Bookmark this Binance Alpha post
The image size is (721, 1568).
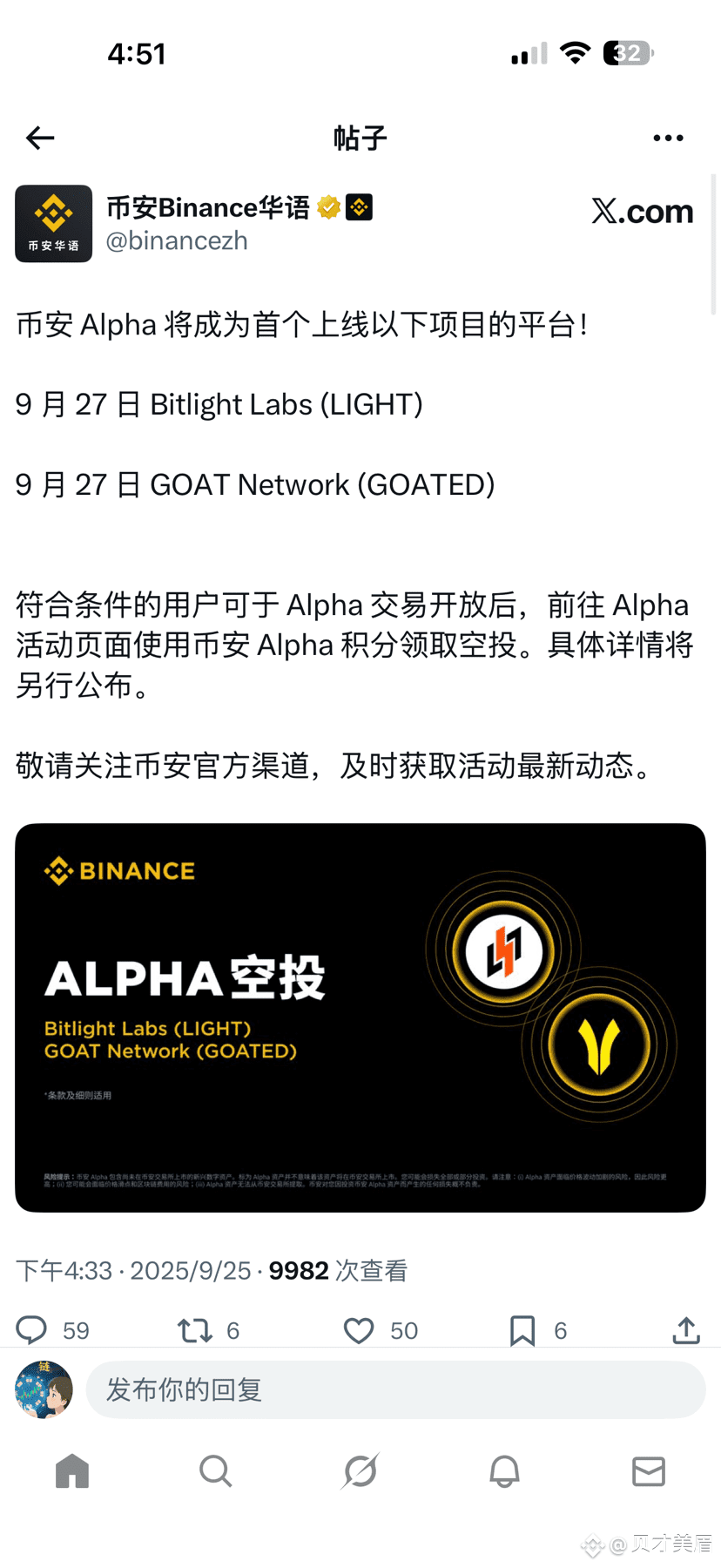click(522, 1330)
